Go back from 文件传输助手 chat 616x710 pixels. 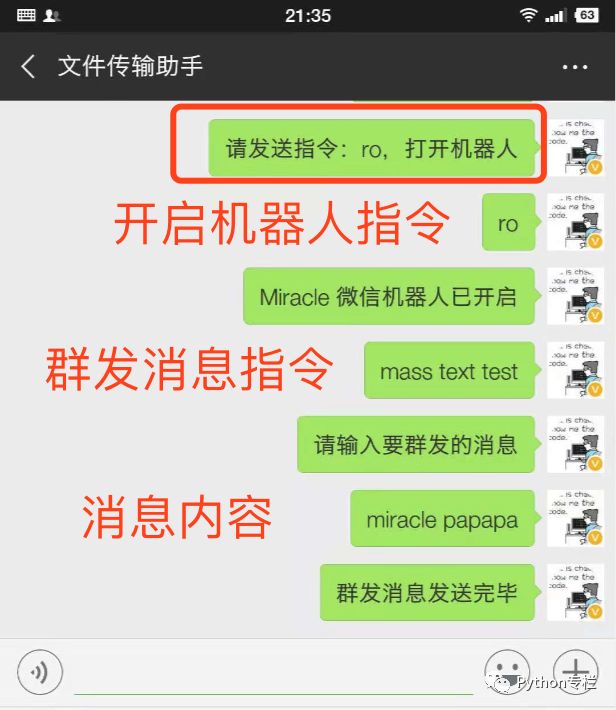pyautogui.click(x=28, y=67)
